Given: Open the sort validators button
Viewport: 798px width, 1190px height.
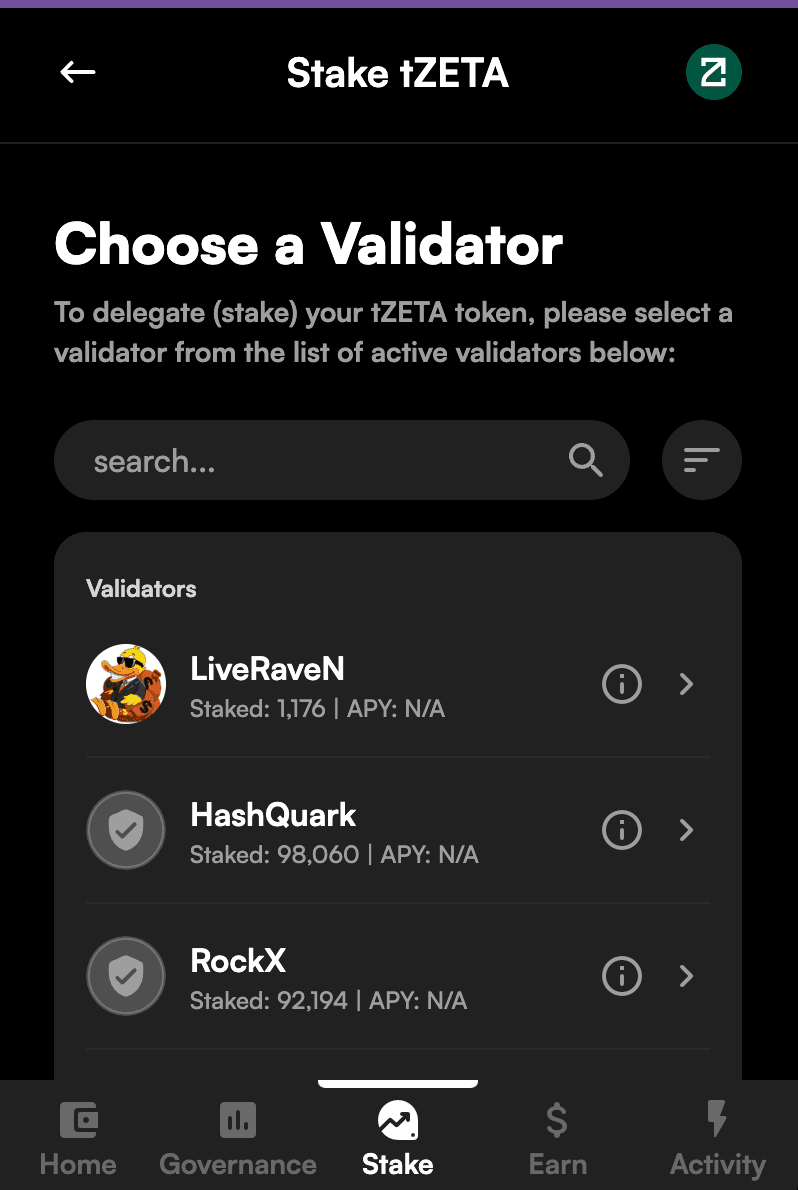Looking at the screenshot, I should (701, 460).
